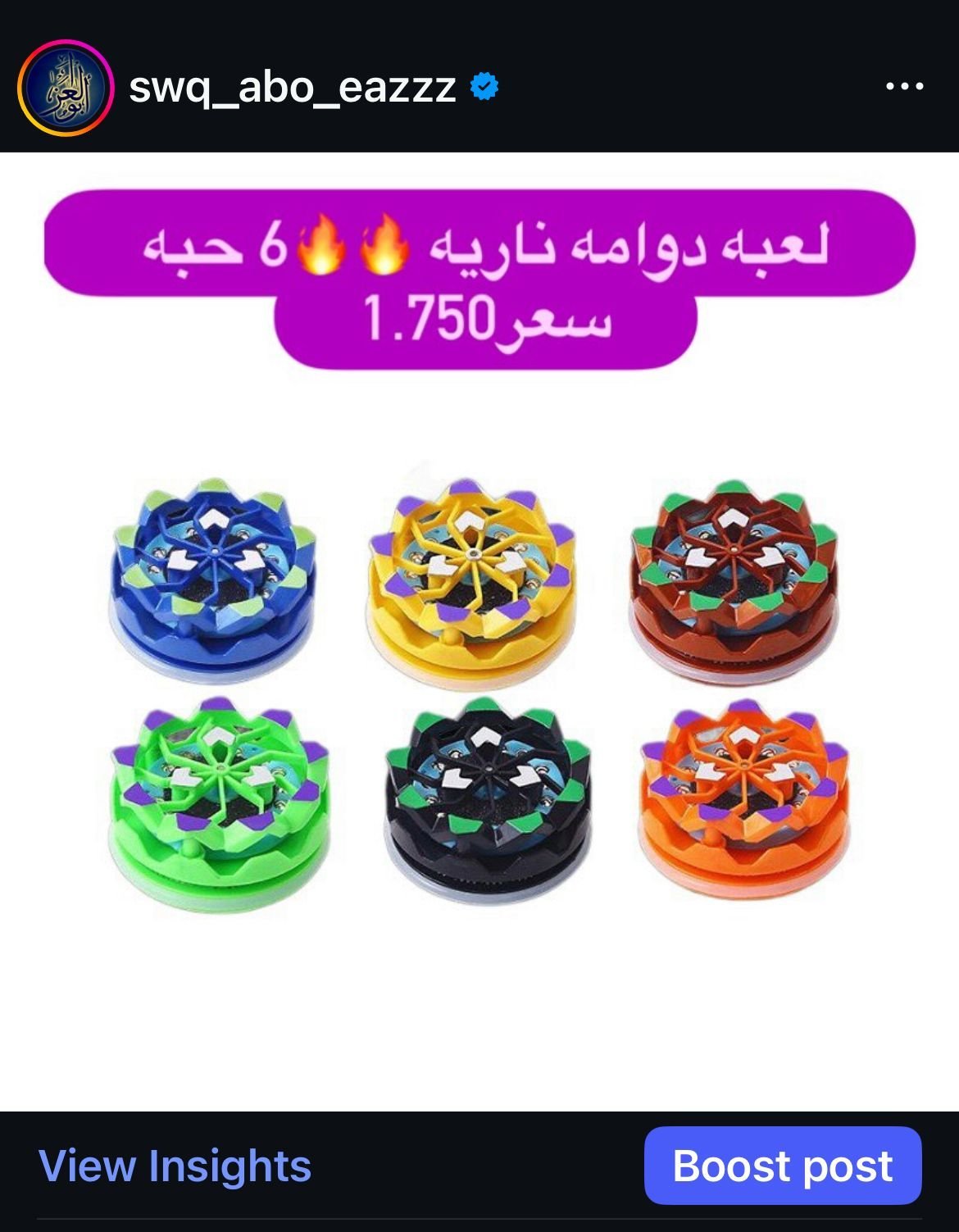
Task: Open swq_abo_eazzz profile picture
Action: click(64, 87)
